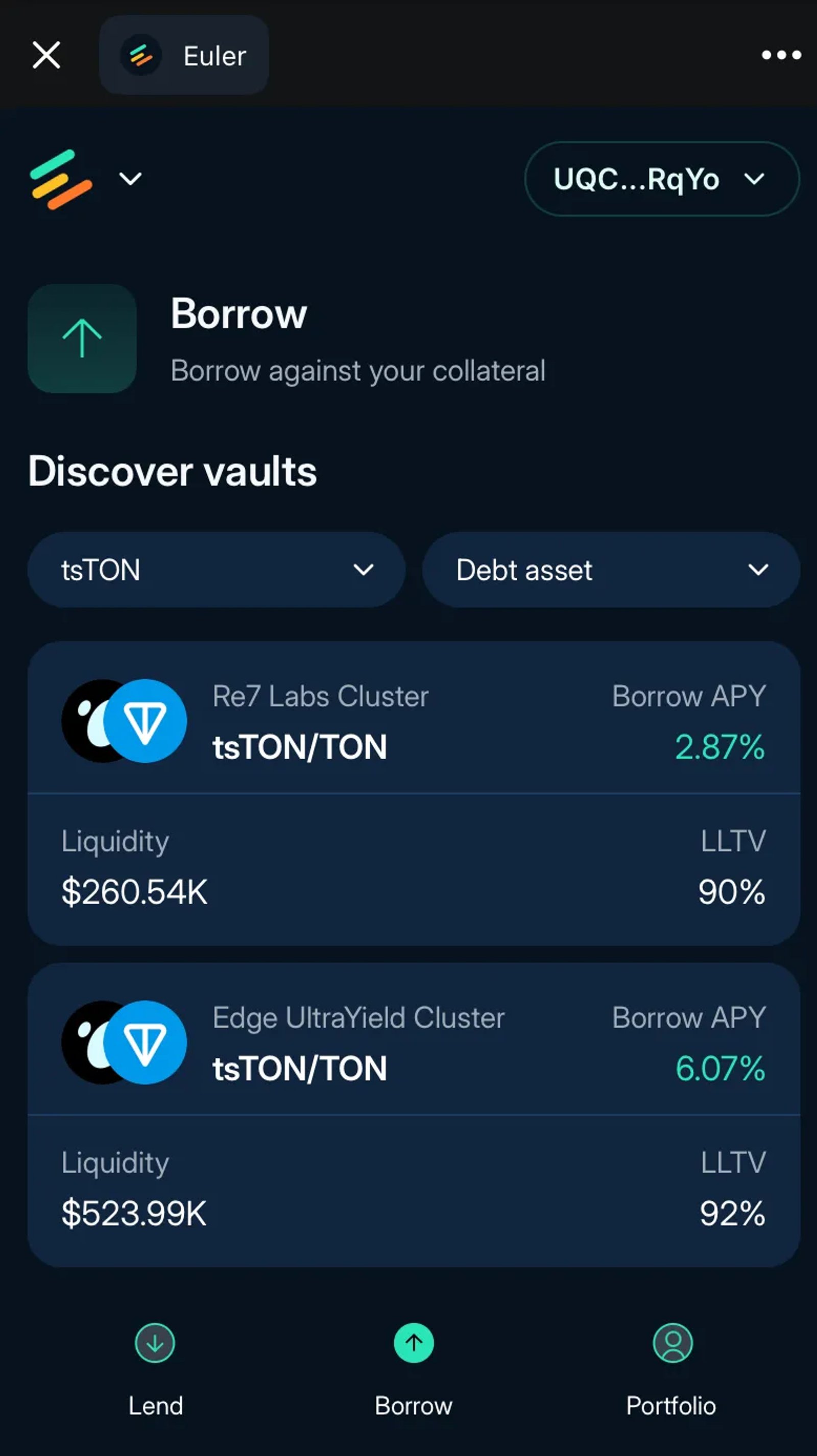
Task: Click the Euler title in the header
Action: tap(213, 55)
